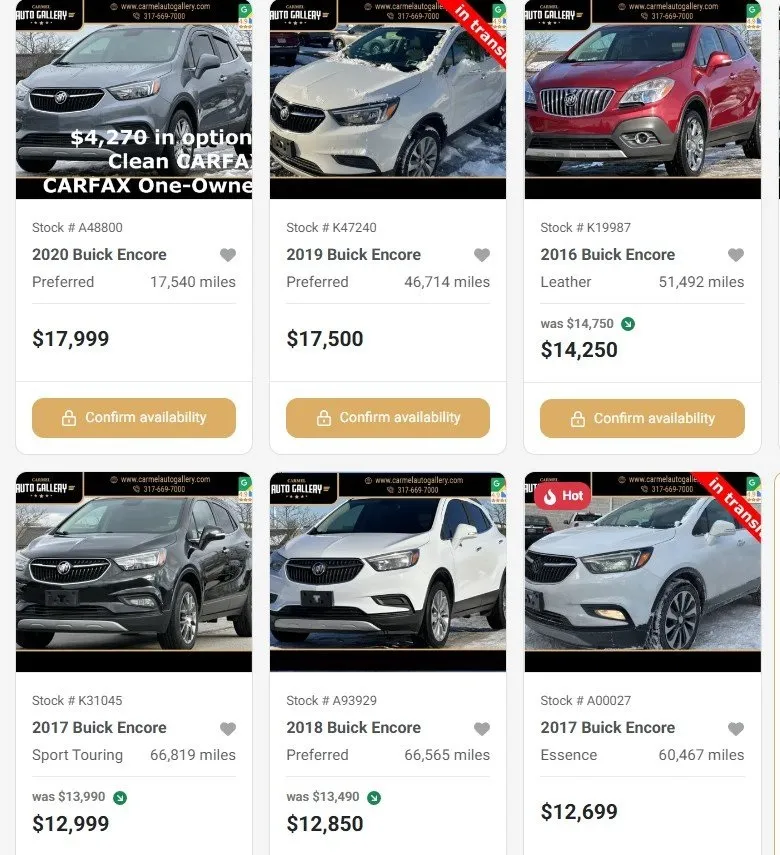780x855 pixels.
Task: Open the 2018 Buick Encore title link
Action: pos(353,728)
